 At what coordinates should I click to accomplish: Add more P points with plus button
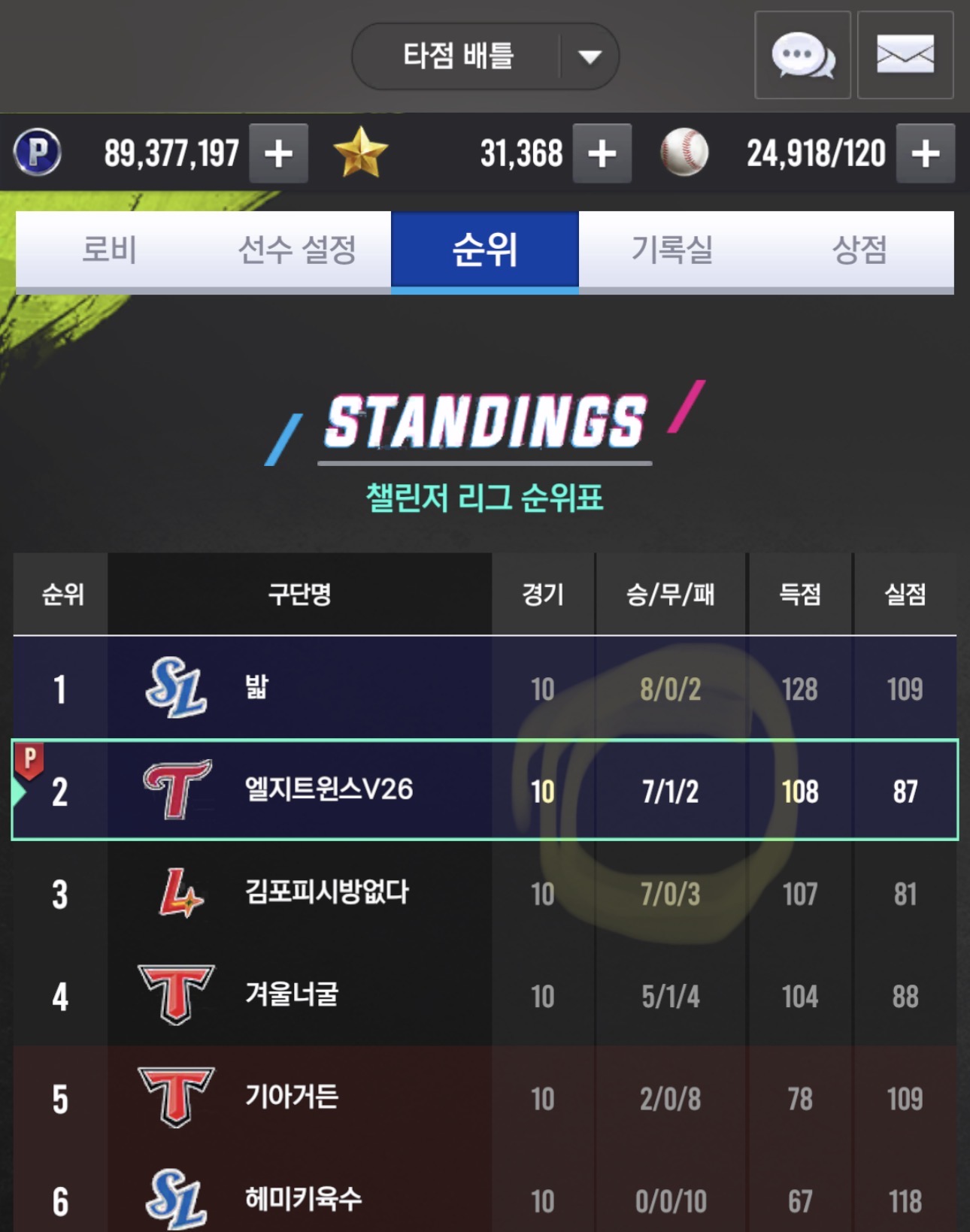(x=278, y=154)
